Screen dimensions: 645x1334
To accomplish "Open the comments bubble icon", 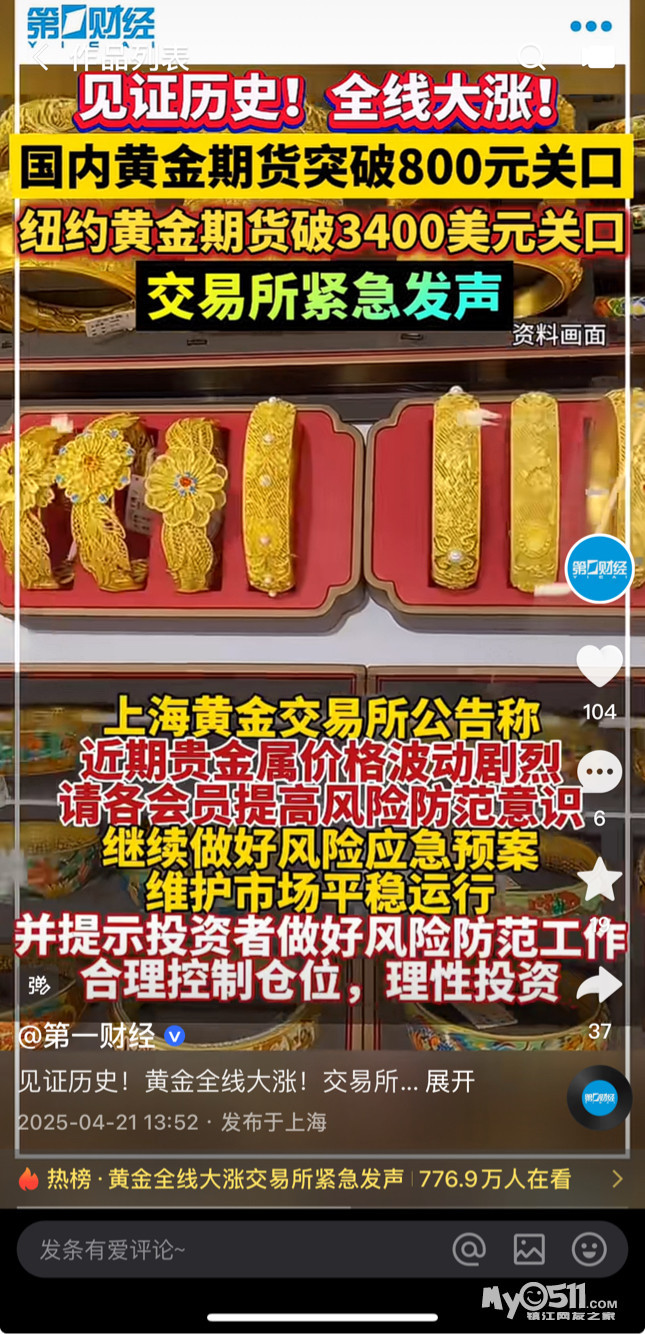I will click(600, 773).
